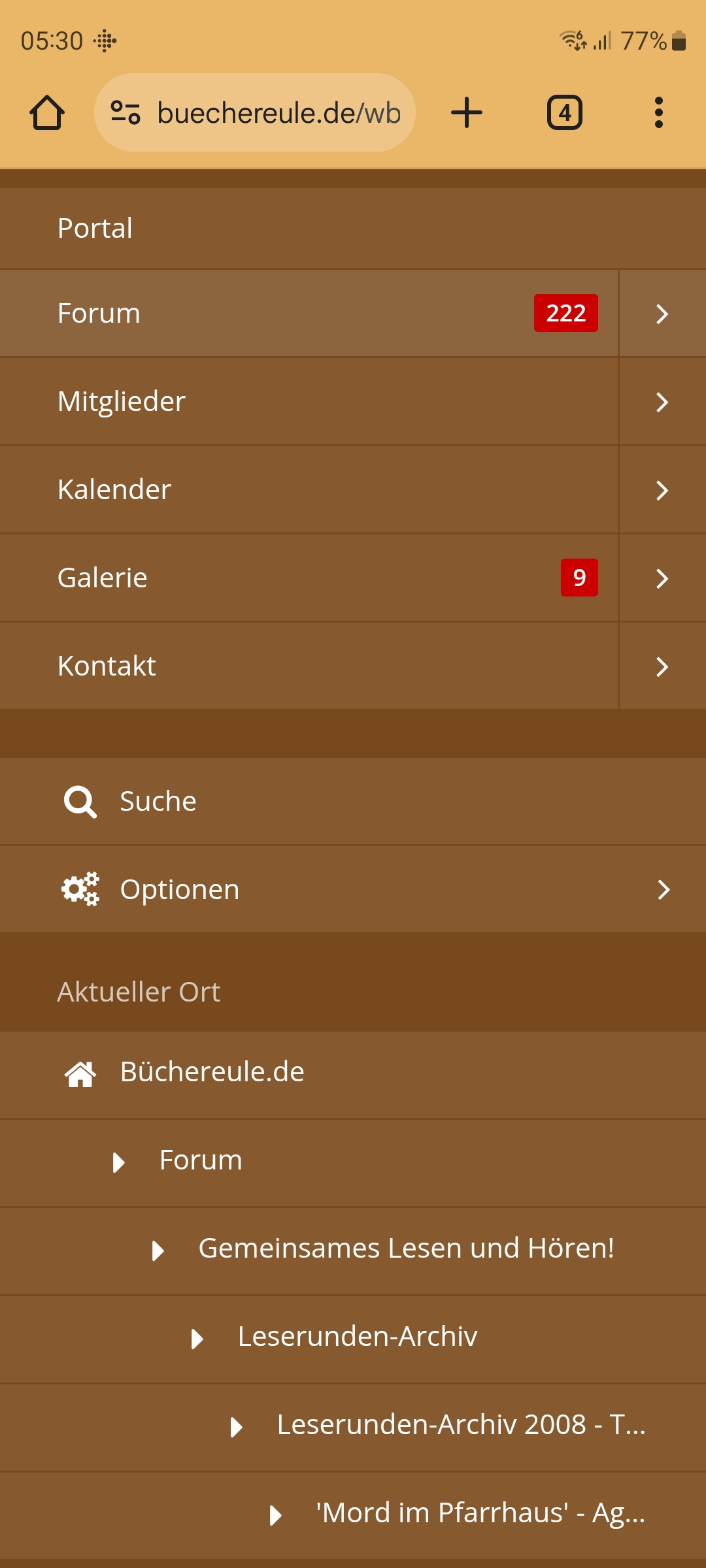Open Suche to search the site
Viewport: 706px width, 1568px height.
click(x=158, y=802)
